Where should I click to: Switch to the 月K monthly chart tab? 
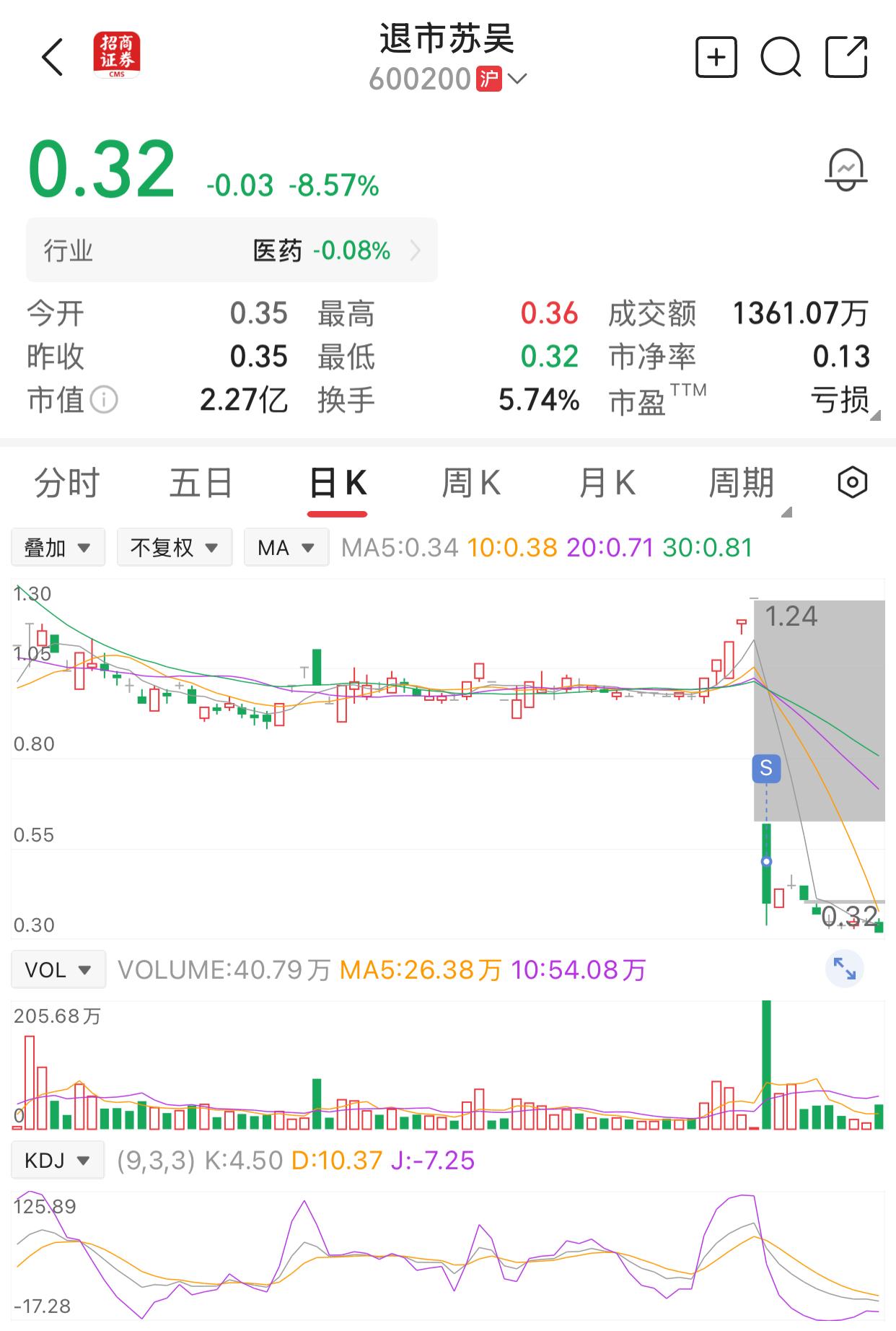click(606, 484)
